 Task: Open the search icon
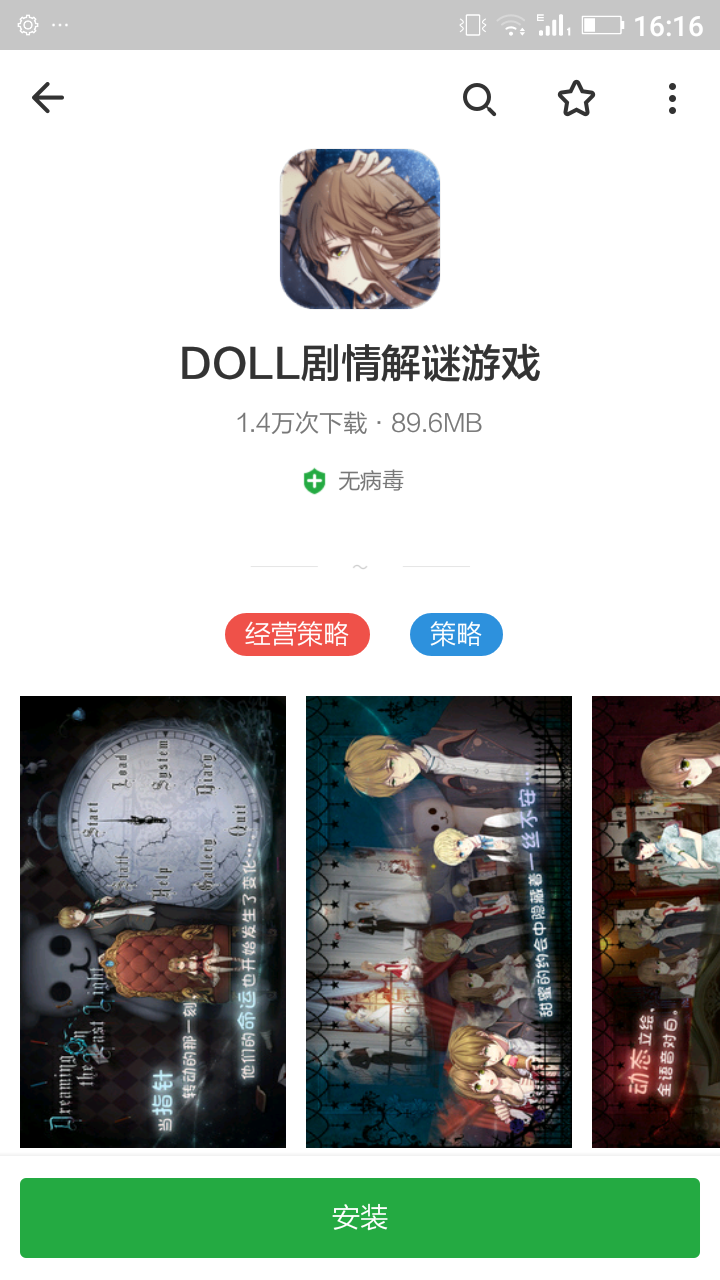pyautogui.click(x=479, y=98)
